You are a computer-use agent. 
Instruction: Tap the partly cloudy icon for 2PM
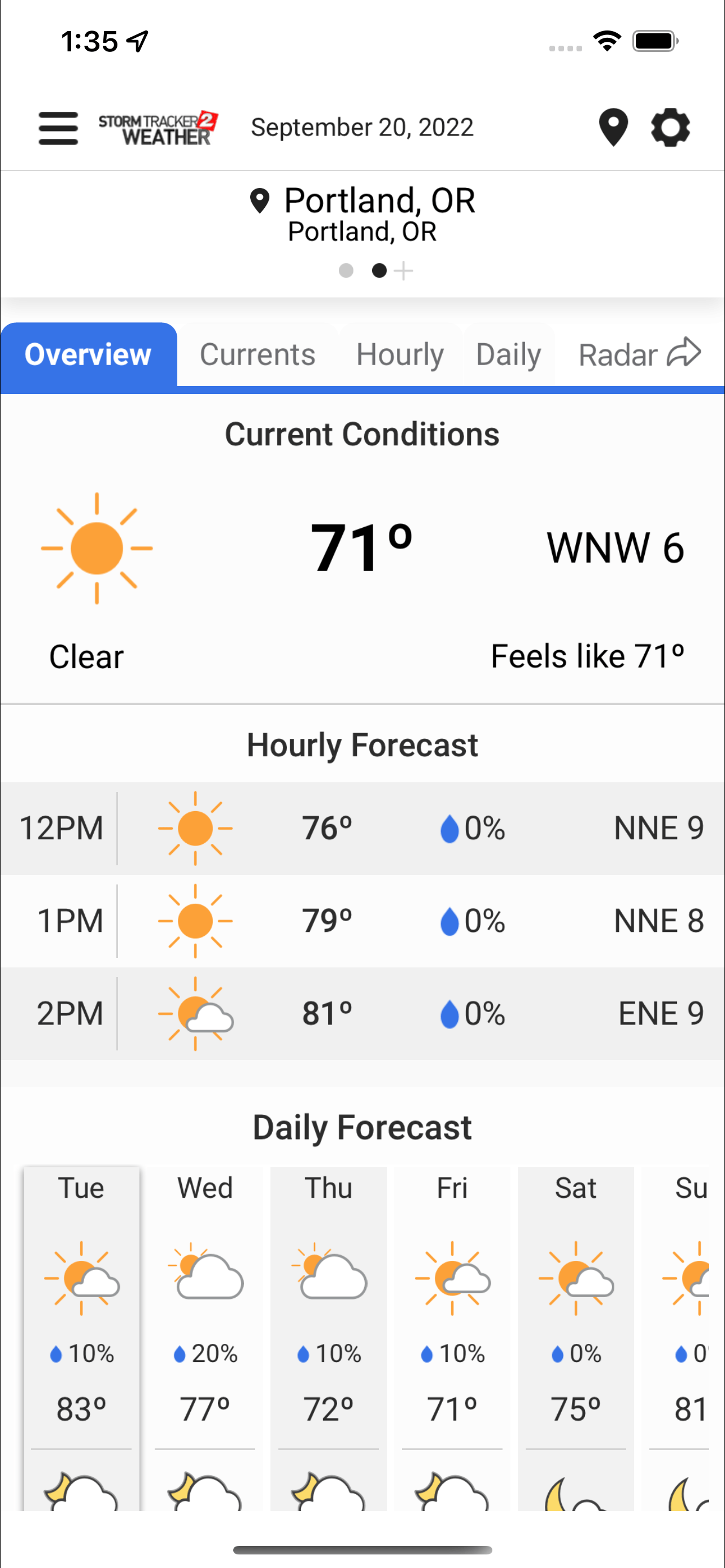click(x=194, y=1012)
